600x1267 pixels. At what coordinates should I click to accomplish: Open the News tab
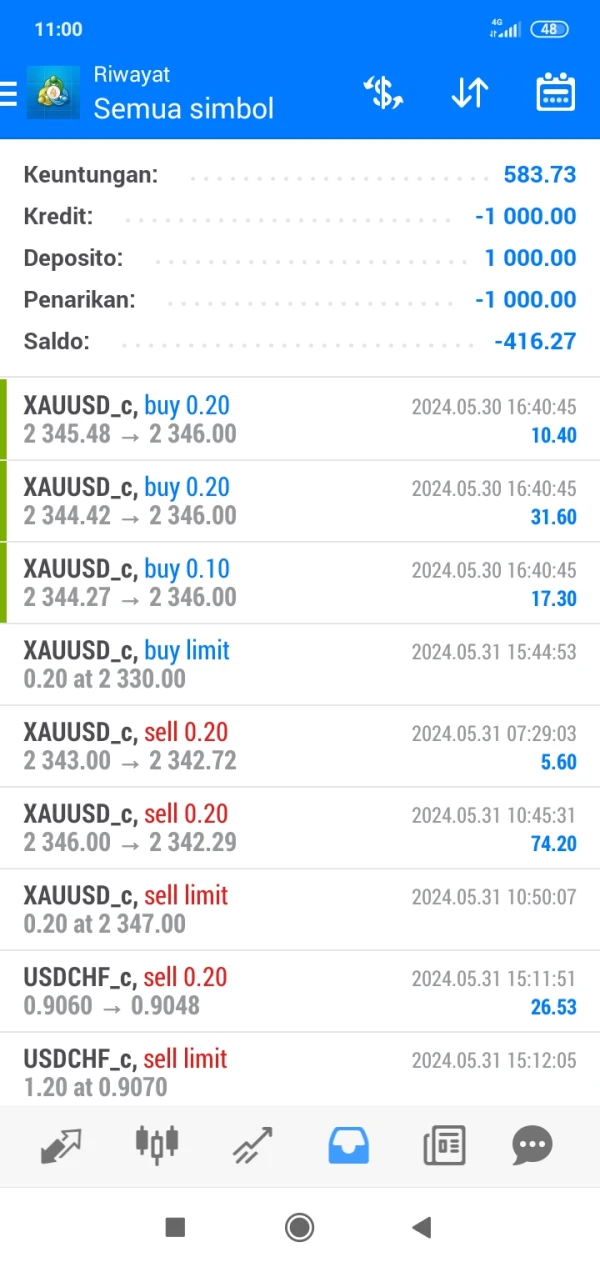[444, 1145]
